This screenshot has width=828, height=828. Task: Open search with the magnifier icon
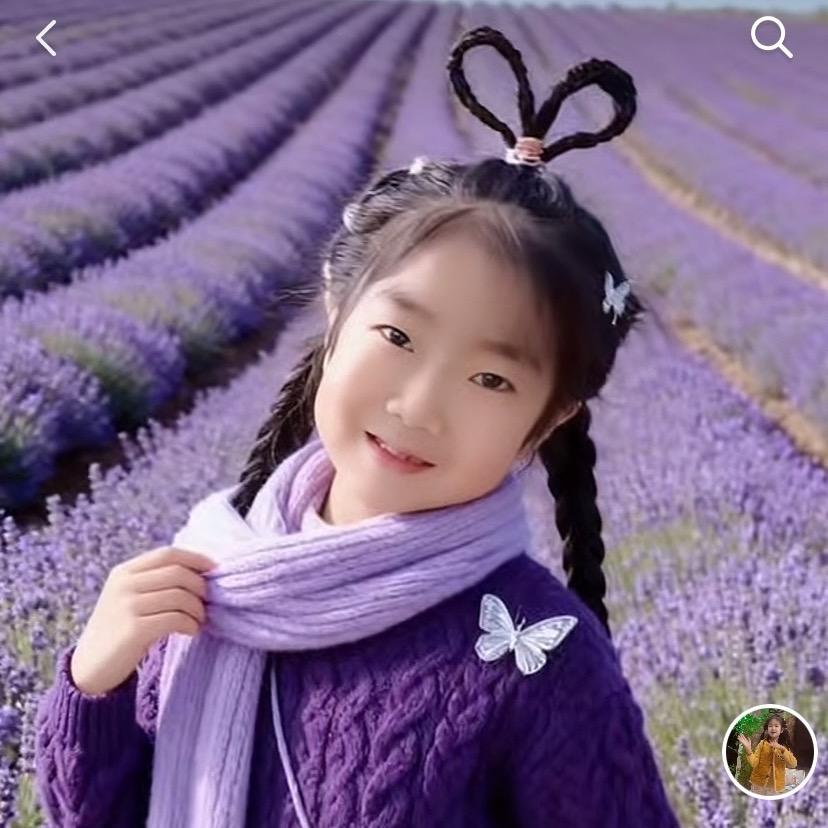coord(771,37)
